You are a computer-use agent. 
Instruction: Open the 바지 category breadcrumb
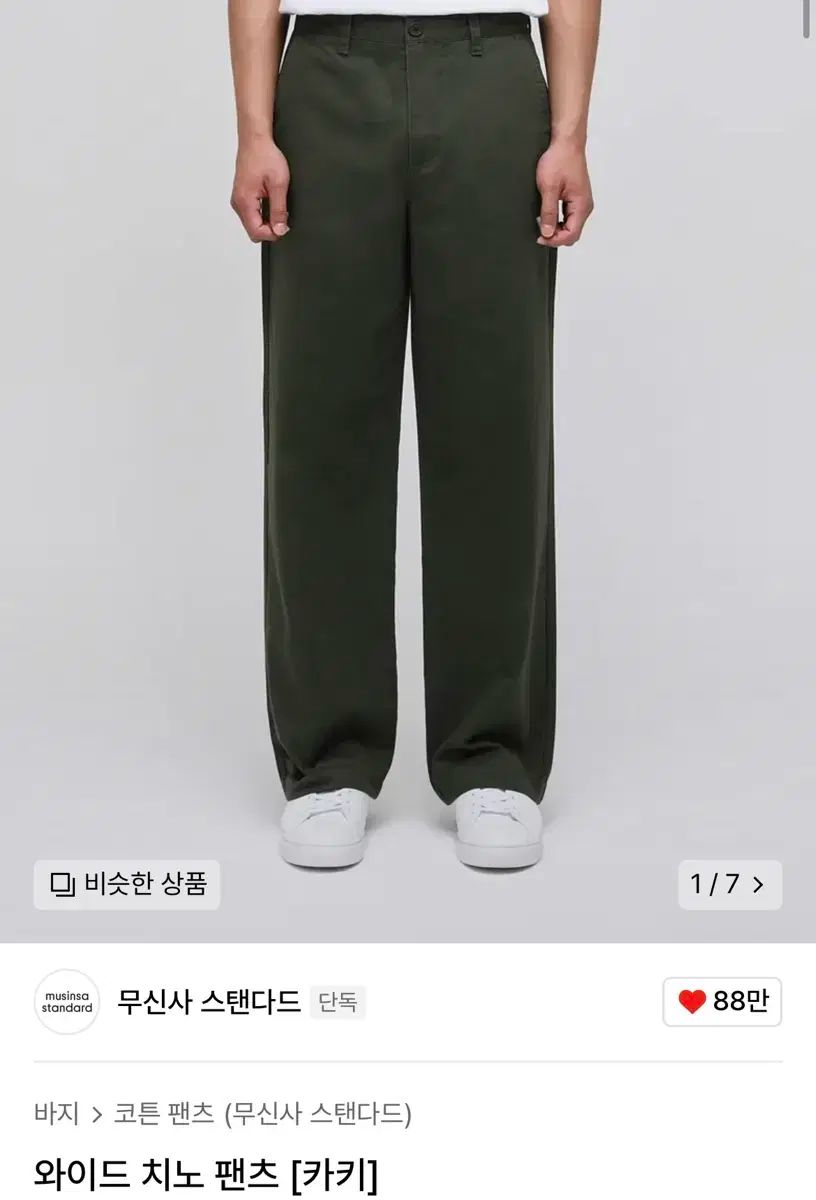click(56, 1113)
